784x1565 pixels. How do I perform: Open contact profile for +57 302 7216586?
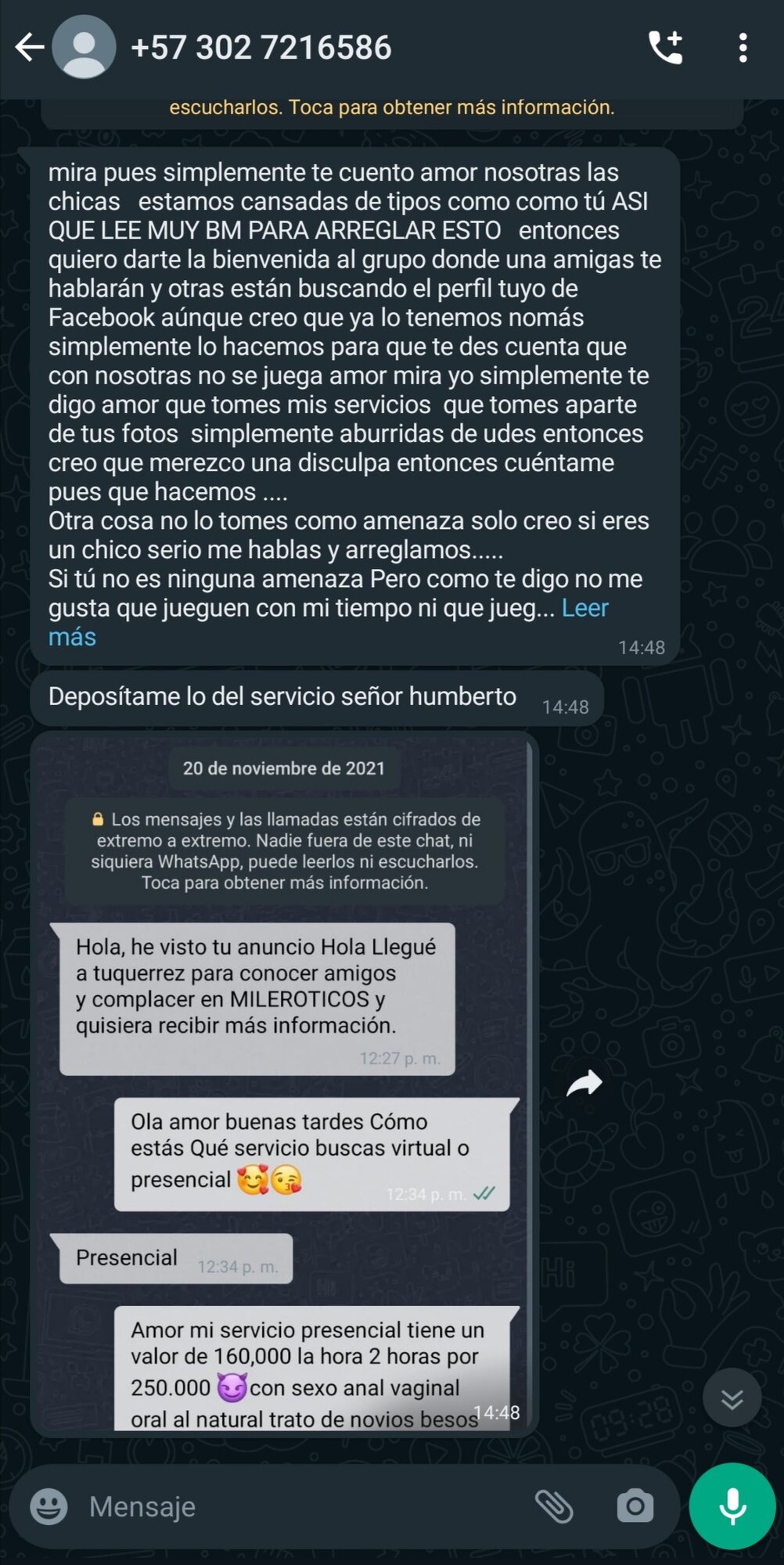pos(261,48)
